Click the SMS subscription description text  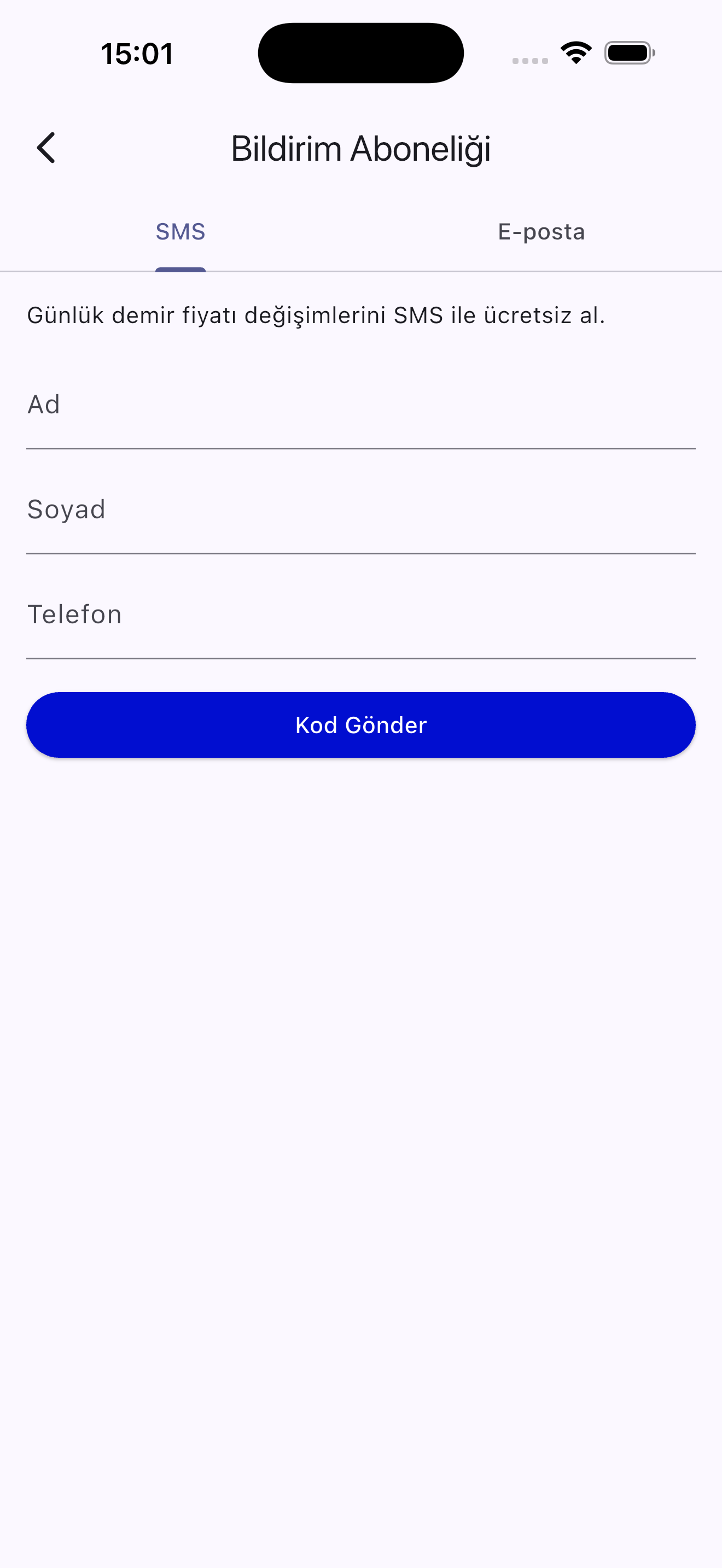317,315
